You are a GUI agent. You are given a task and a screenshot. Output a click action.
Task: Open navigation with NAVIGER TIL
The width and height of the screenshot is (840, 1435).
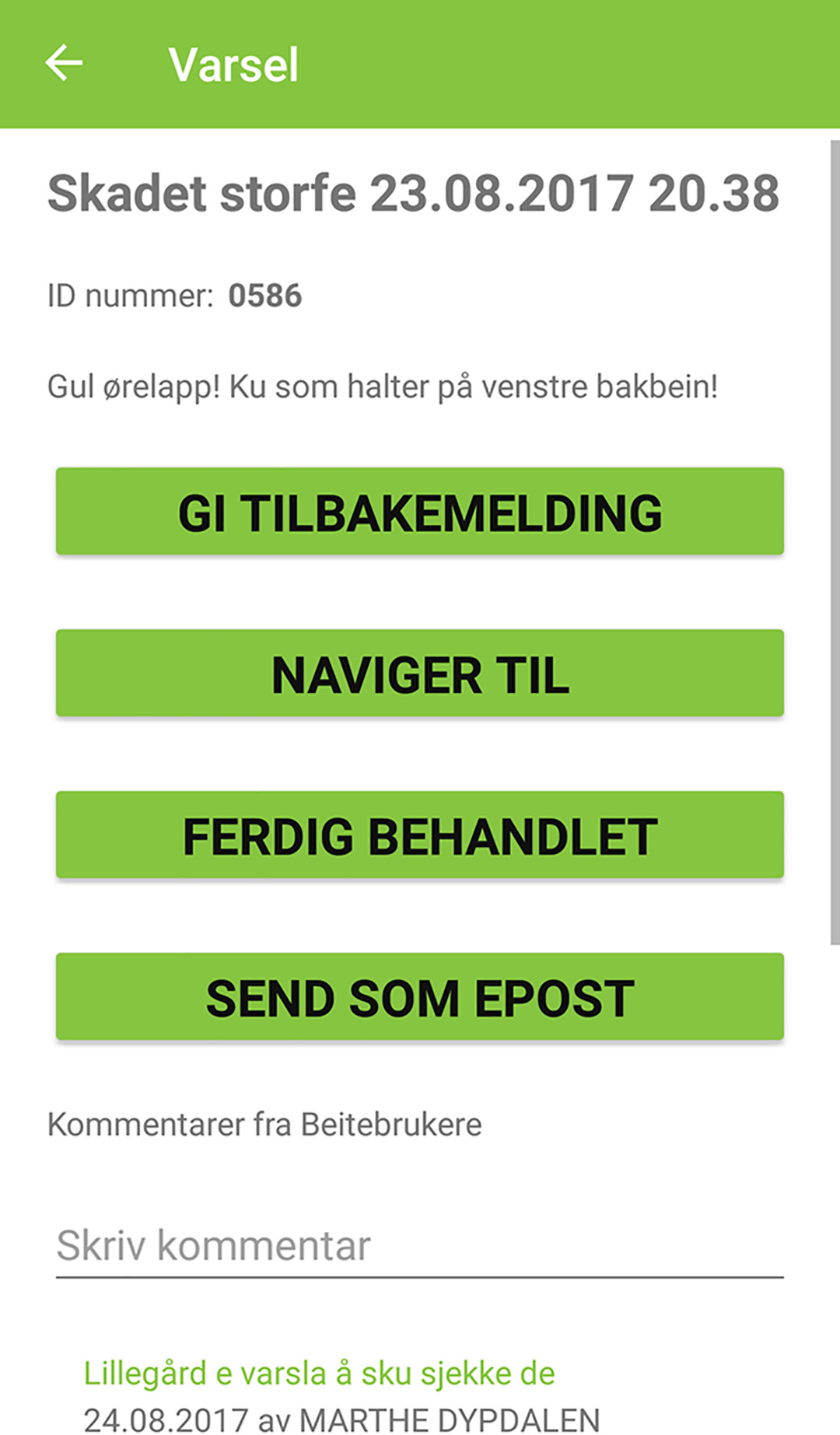click(419, 674)
